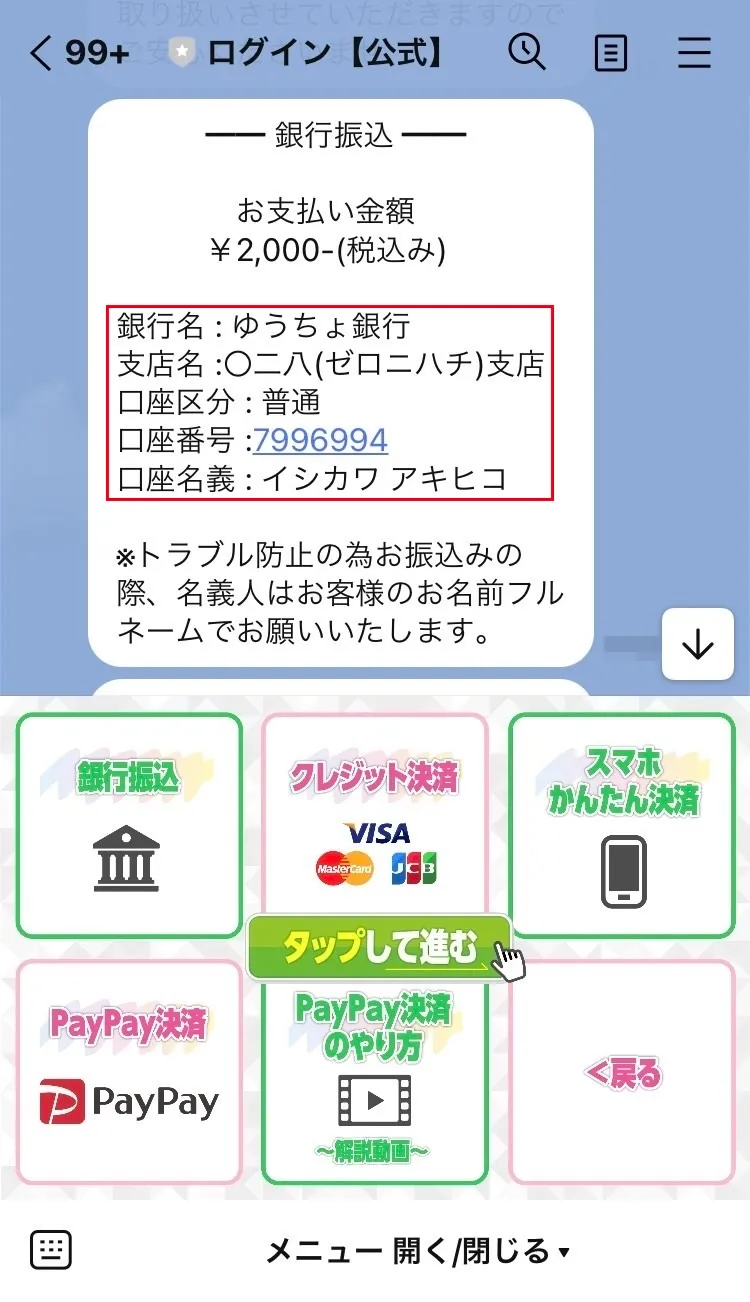The height and width of the screenshot is (1302, 750).
Task: Switch to keyboard input icon
Action: pos(51,1250)
